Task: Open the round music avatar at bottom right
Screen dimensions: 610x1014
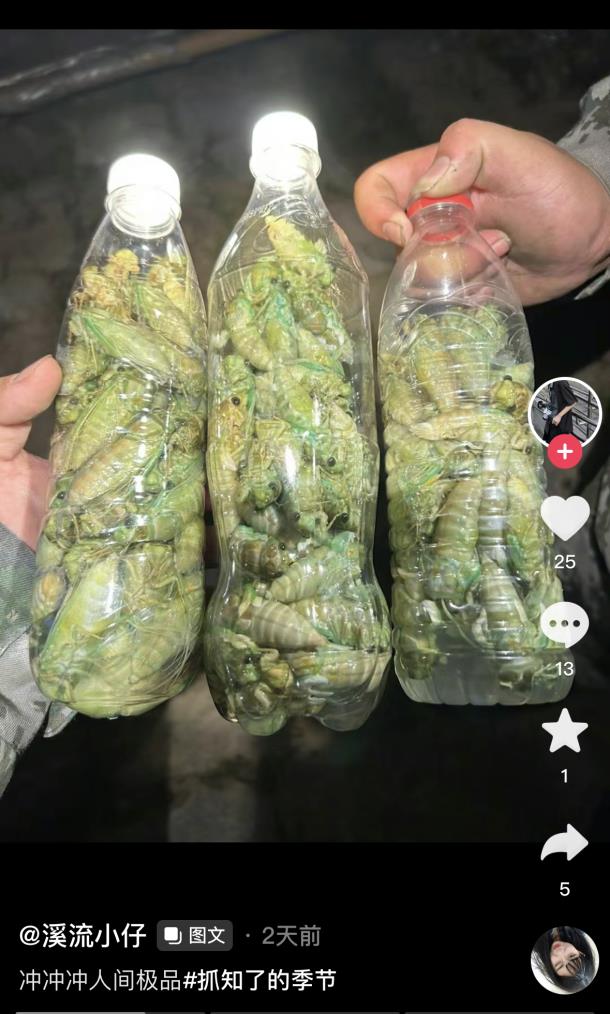Action: pos(564,960)
